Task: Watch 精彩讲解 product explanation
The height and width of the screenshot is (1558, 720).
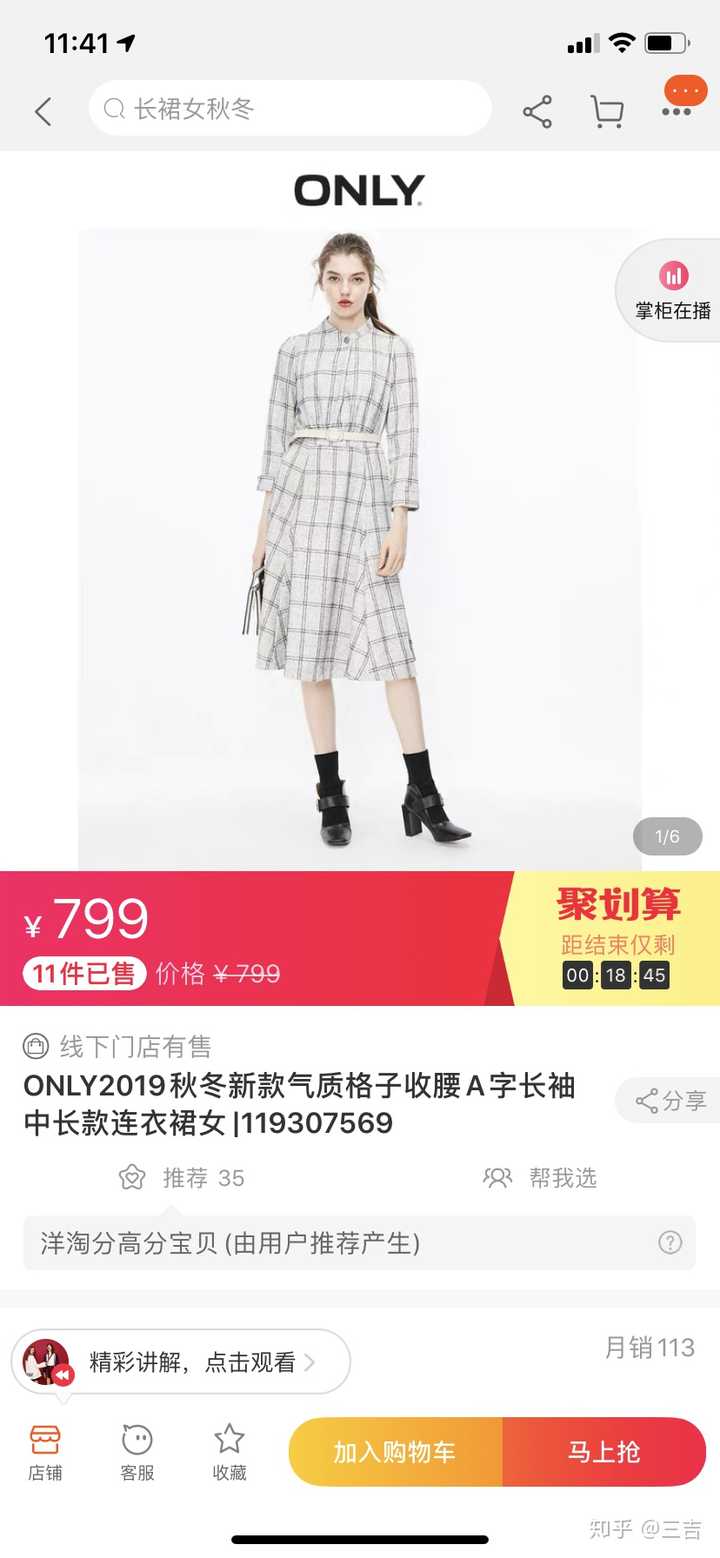Action: (x=182, y=1362)
